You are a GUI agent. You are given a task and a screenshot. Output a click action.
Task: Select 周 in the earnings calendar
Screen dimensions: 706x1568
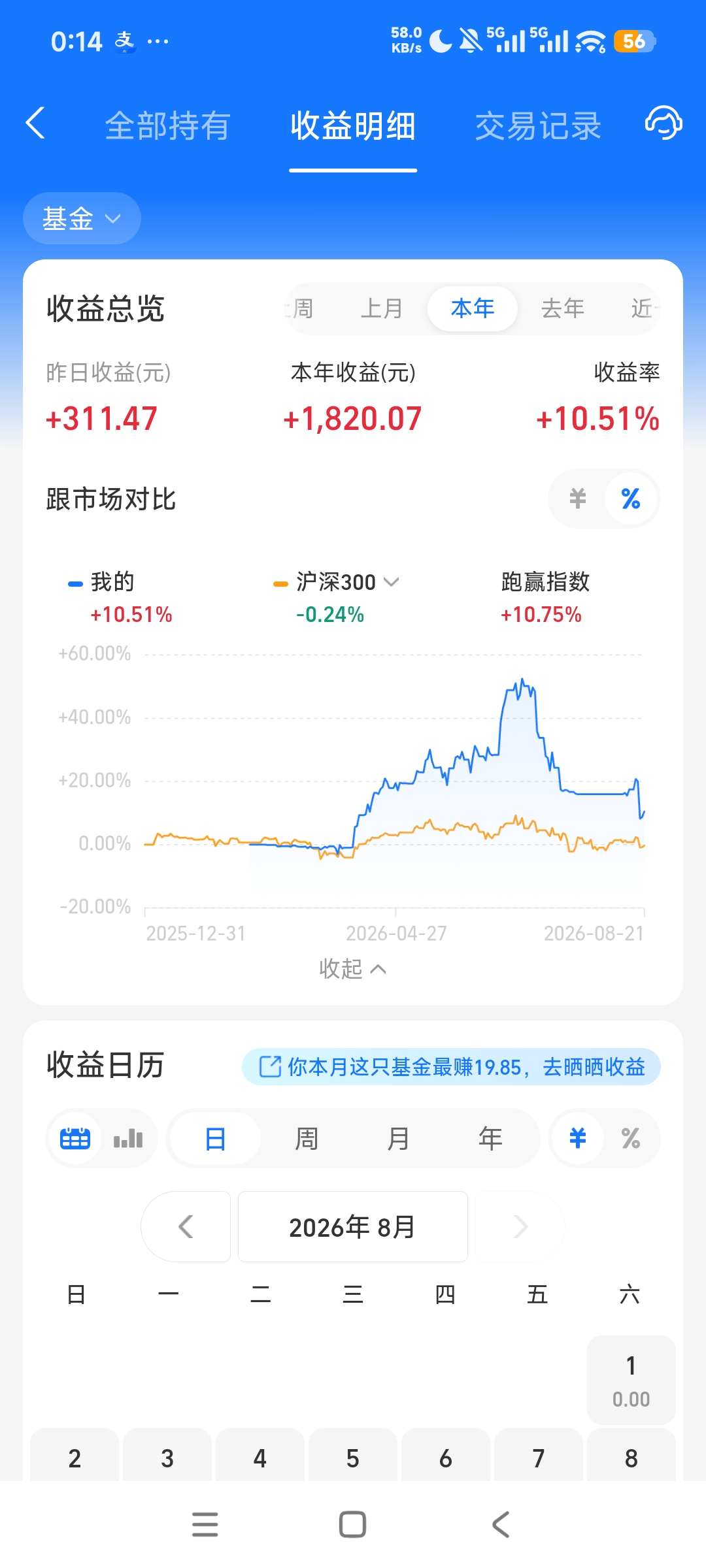[x=307, y=1139]
